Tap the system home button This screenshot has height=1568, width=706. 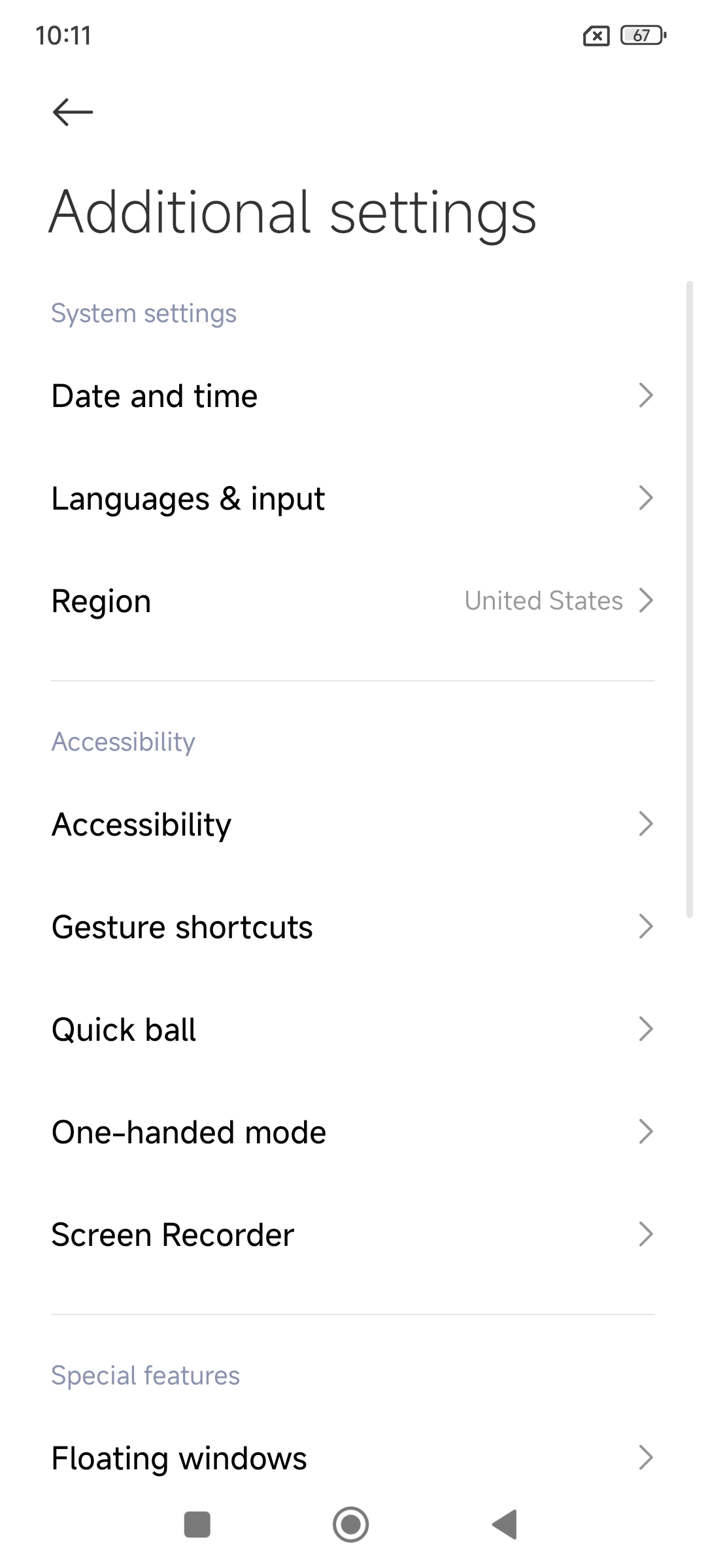(351, 1524)
